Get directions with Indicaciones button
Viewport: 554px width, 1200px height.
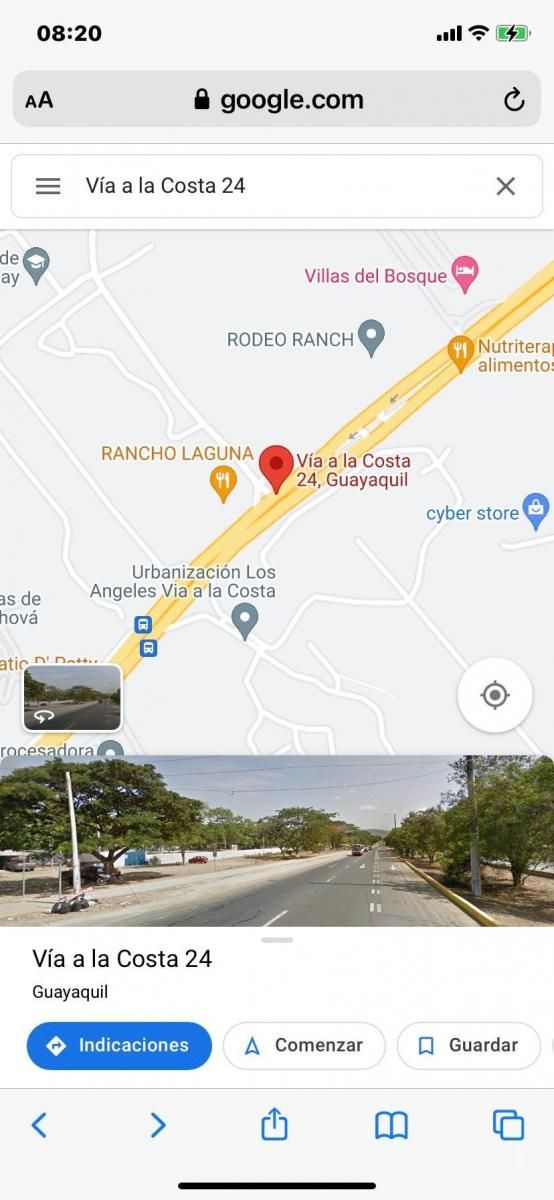pos(119,1045)
